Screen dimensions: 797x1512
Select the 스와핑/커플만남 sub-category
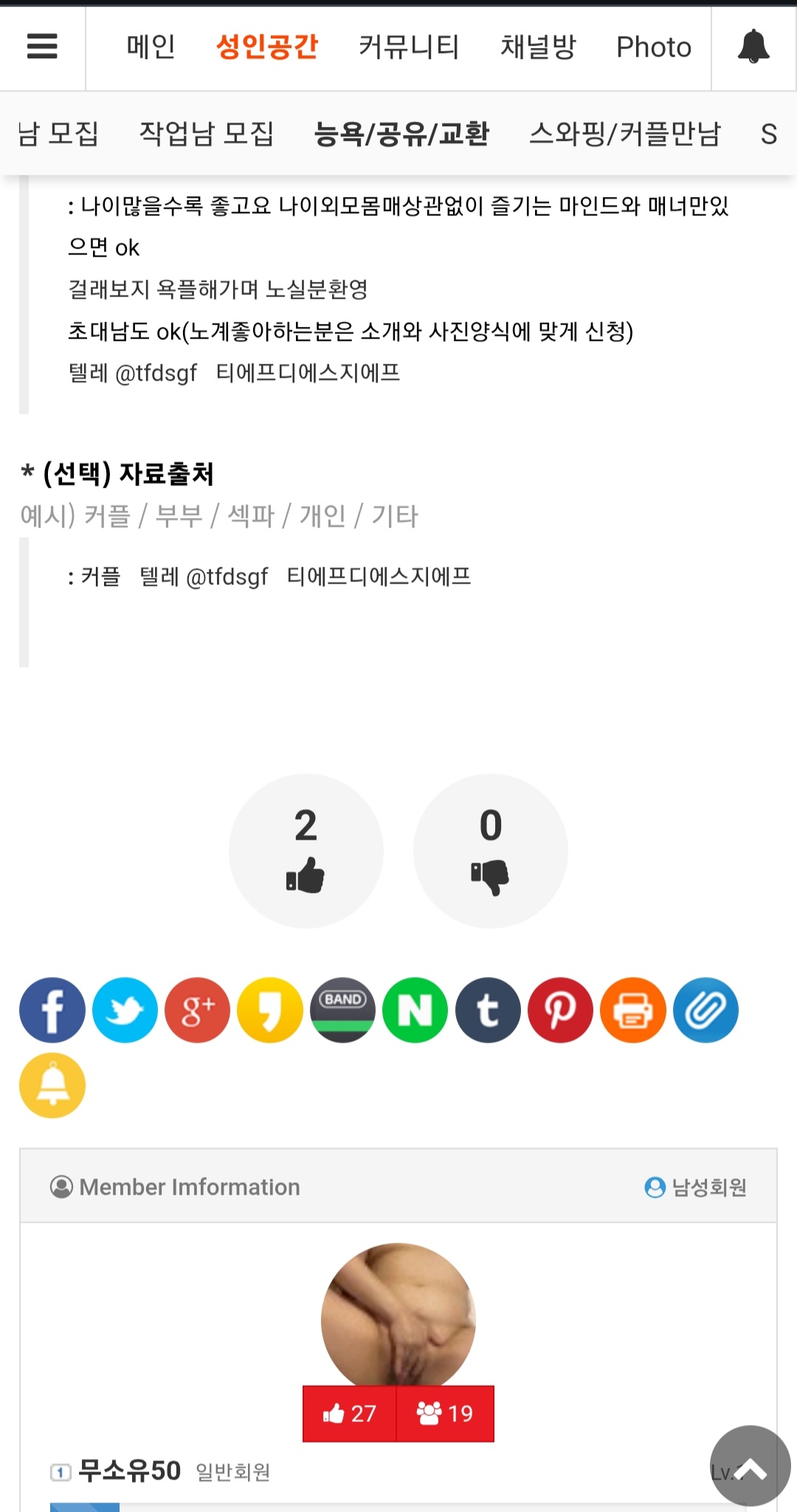pyautogui.click(x=624, y=134)
